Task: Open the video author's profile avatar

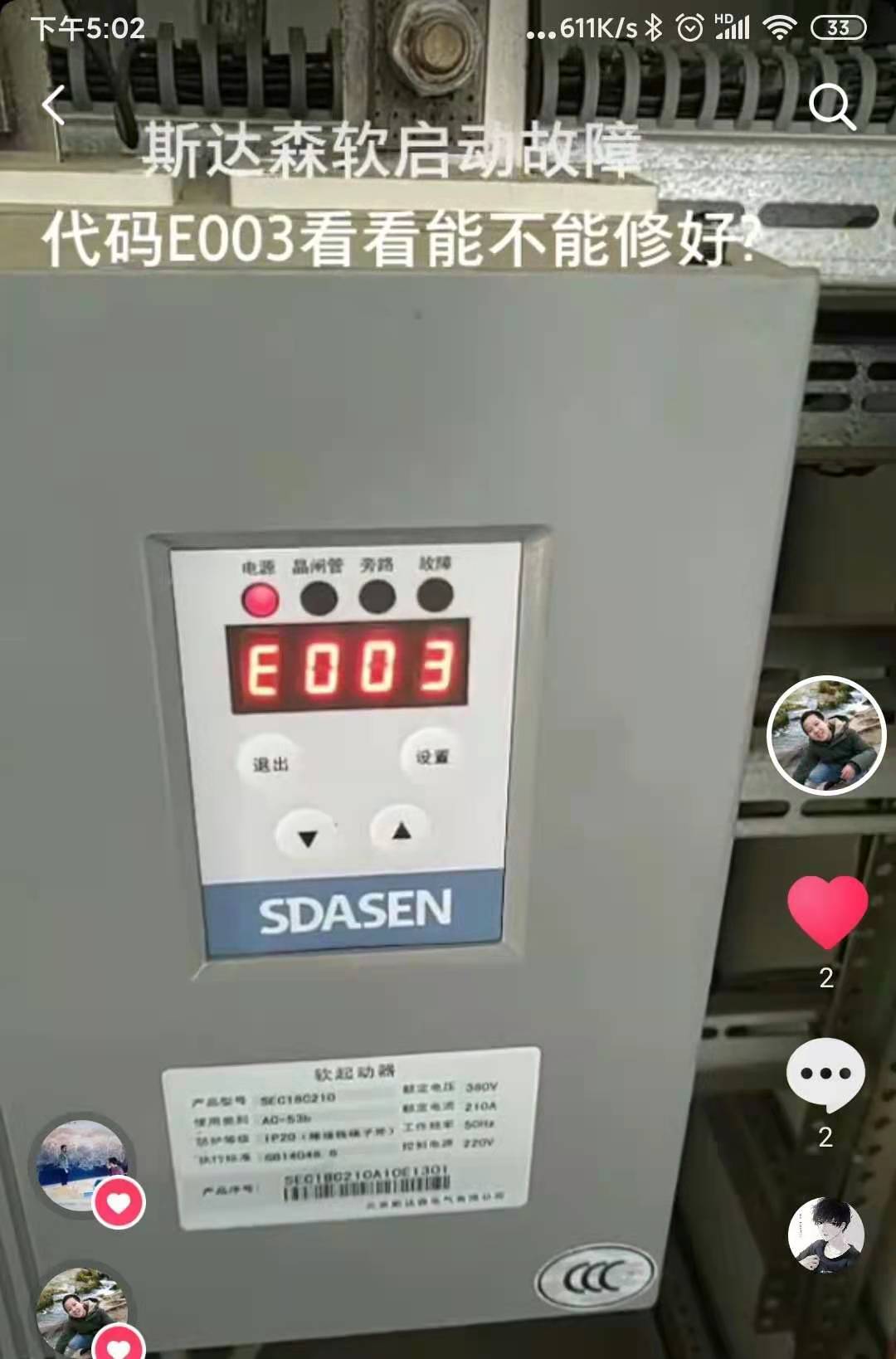Action: [x=826, y=735]
